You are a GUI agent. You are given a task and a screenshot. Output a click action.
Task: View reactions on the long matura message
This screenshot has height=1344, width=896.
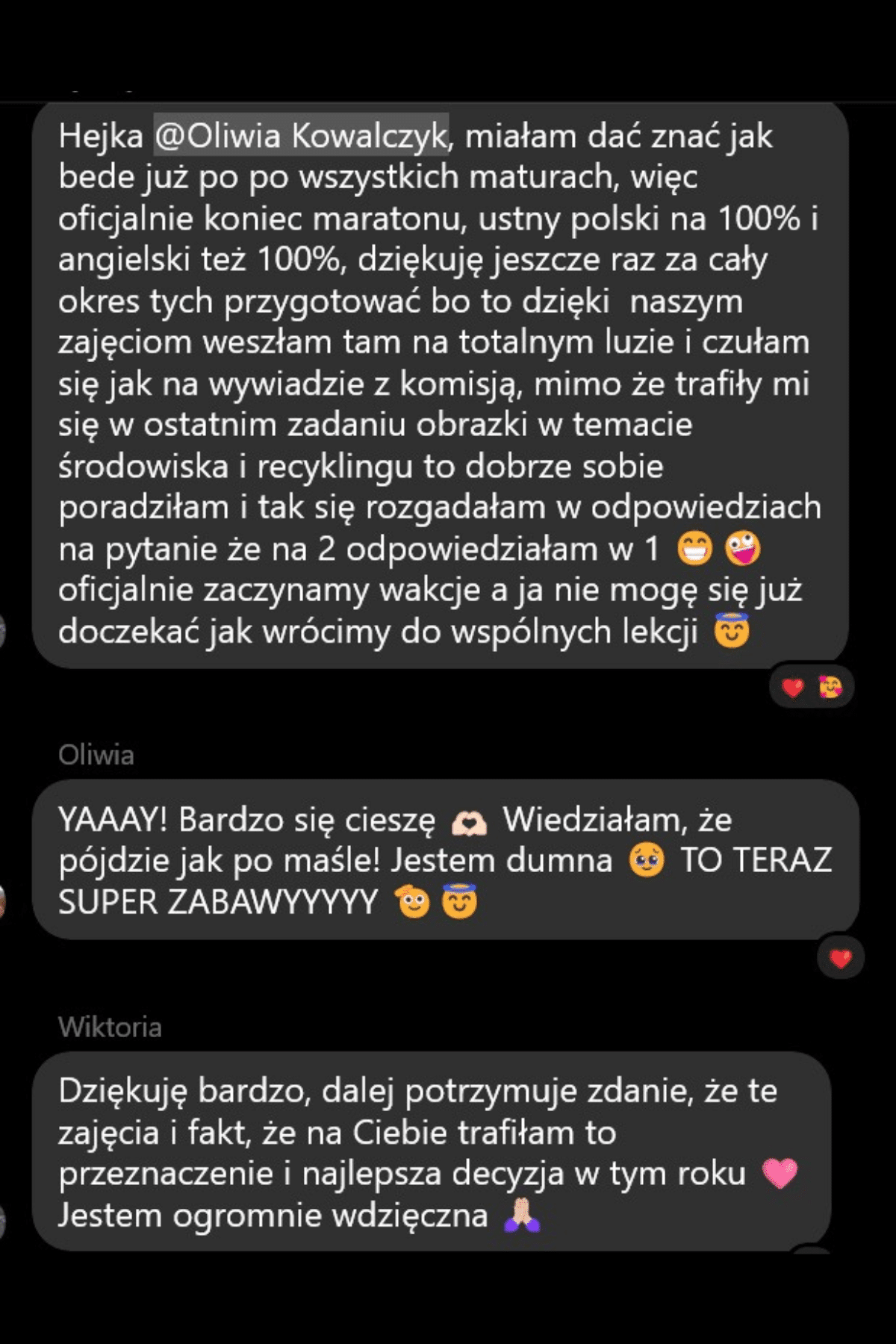(811, 687)
